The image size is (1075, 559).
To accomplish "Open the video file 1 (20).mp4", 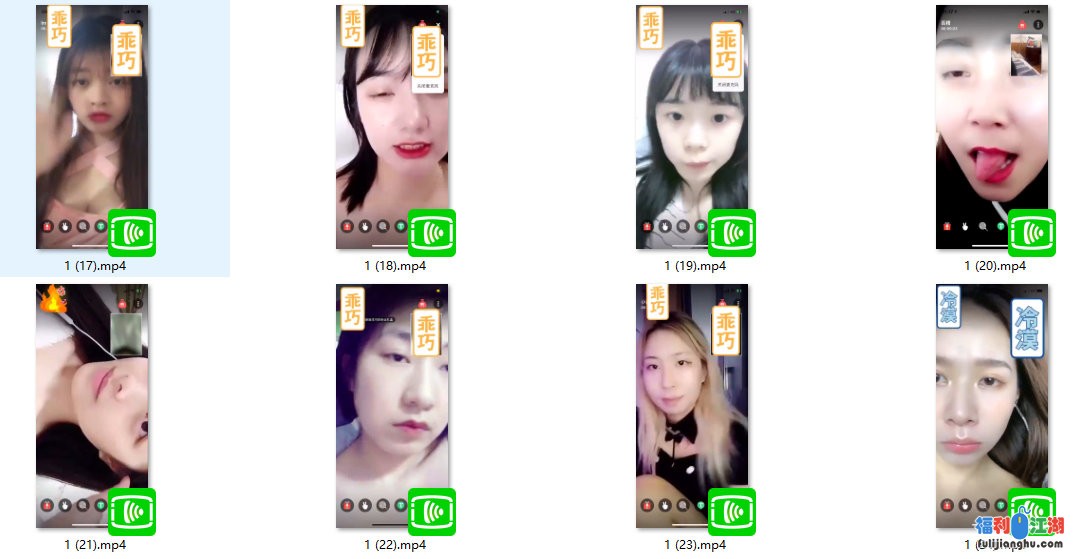I will [x=992, y=128].
